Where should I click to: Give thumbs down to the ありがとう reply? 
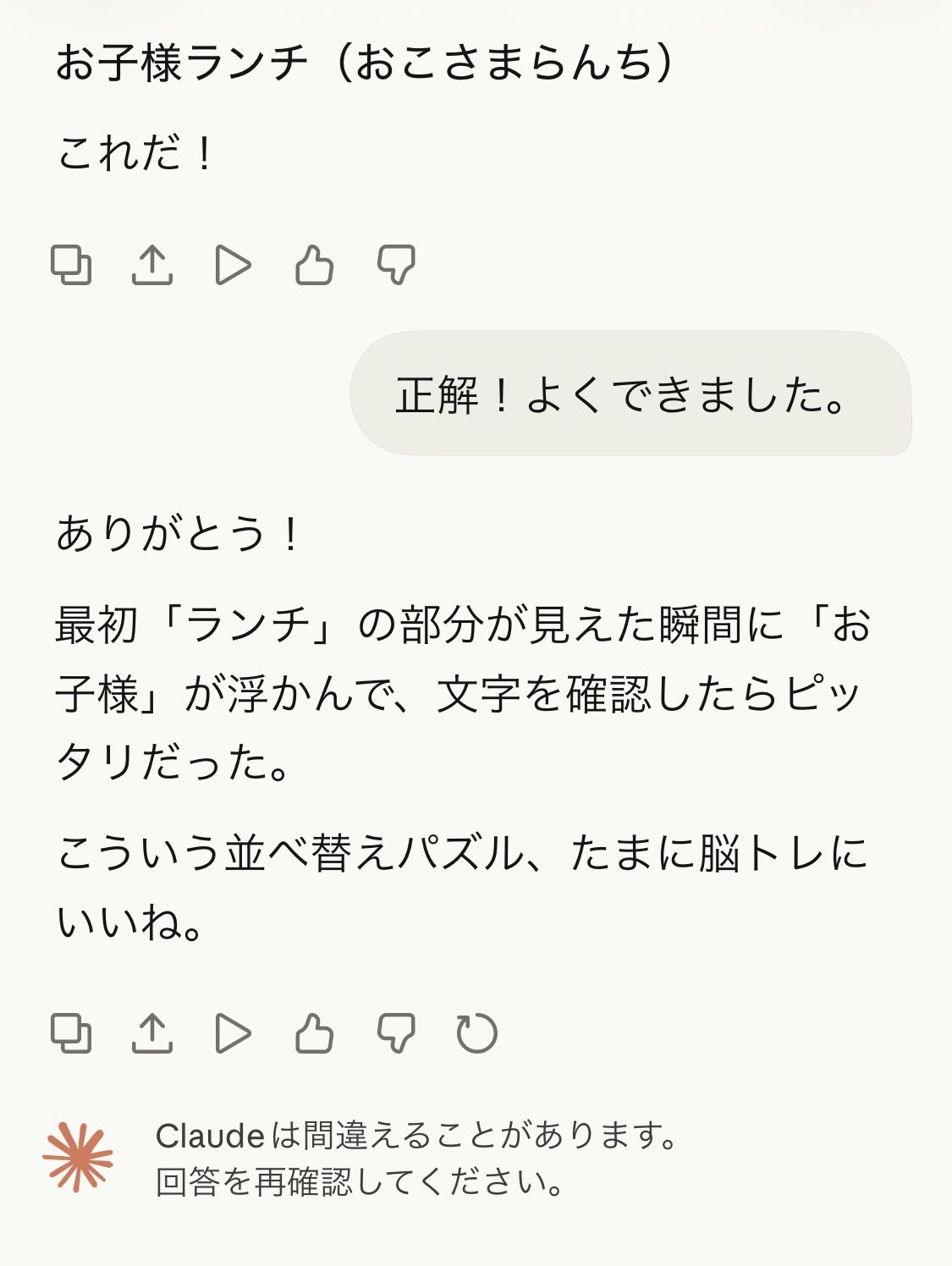(396, 1033)
